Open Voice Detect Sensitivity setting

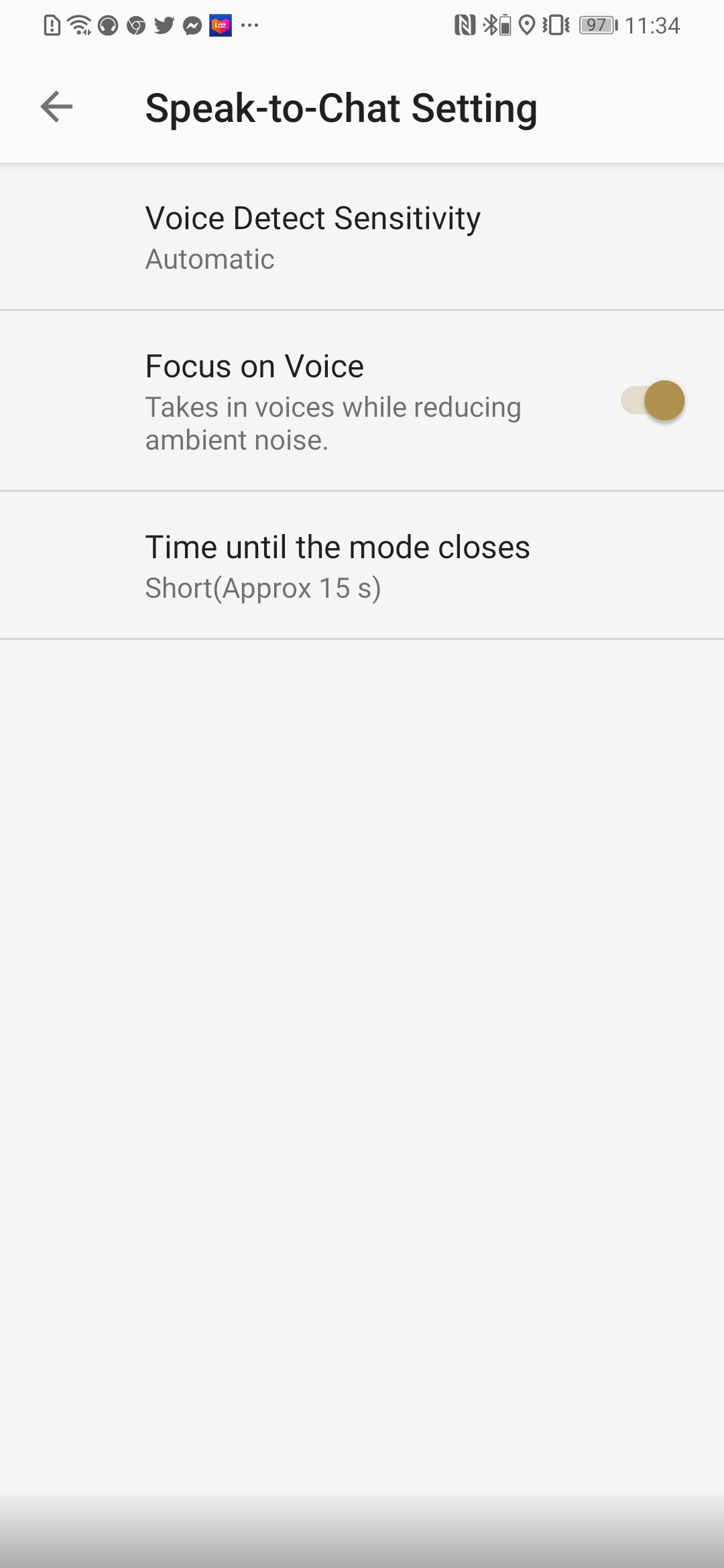[362, 237]
